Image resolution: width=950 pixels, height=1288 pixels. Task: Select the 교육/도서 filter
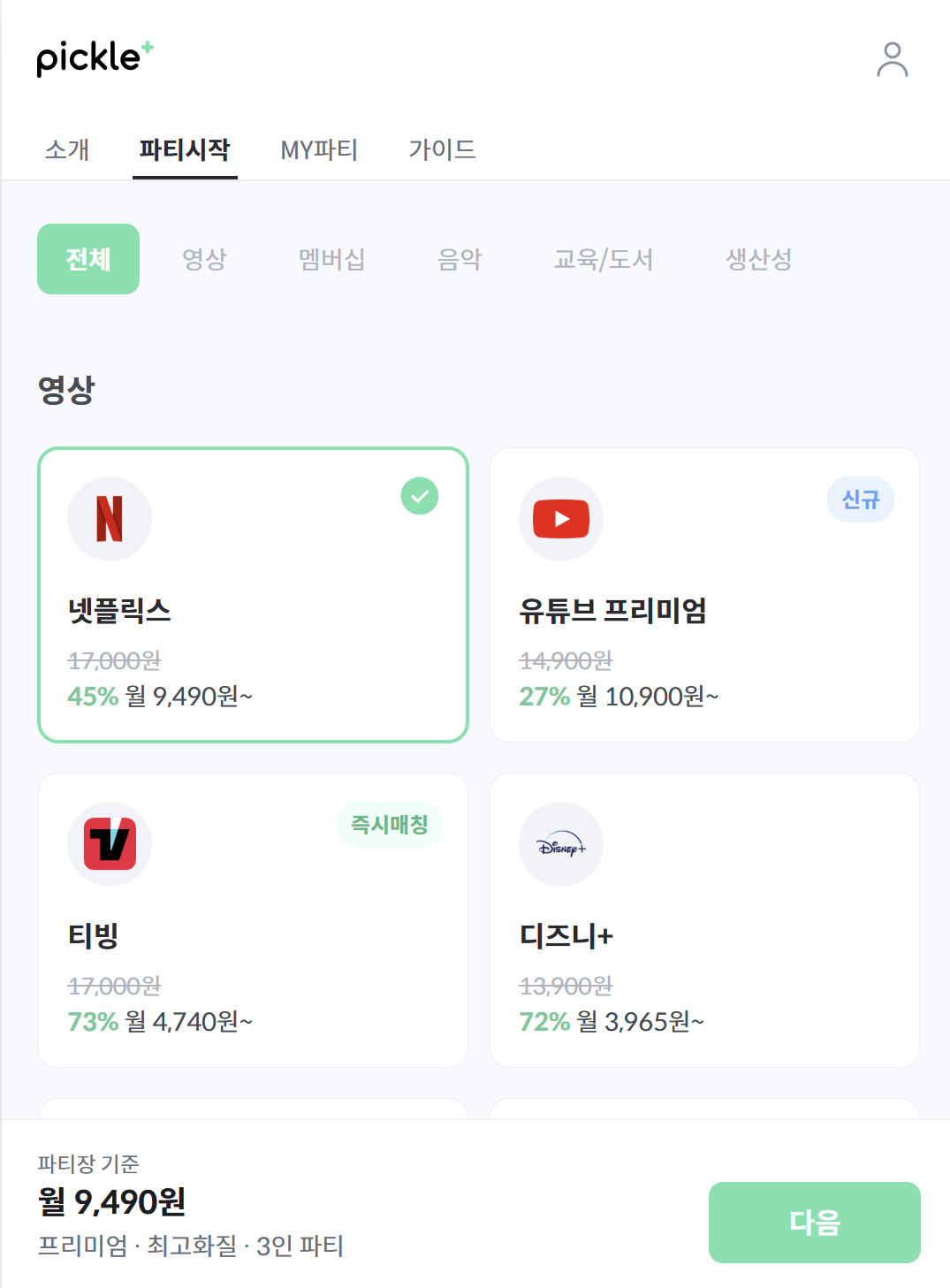(604, 259)
